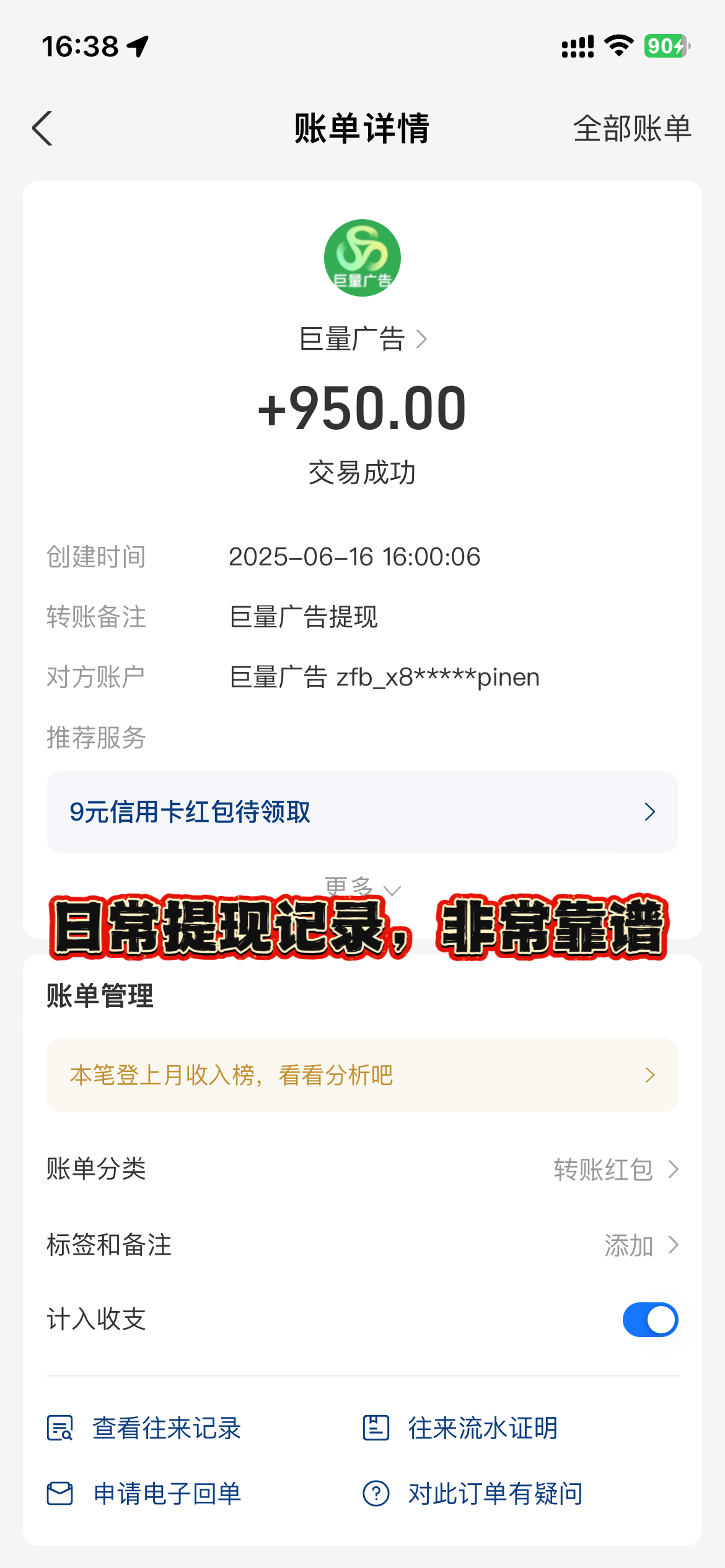Change 账单分类 from 转账红包
The width and height of the screenshot is (725, 1568).
(x=362, y=1169)
